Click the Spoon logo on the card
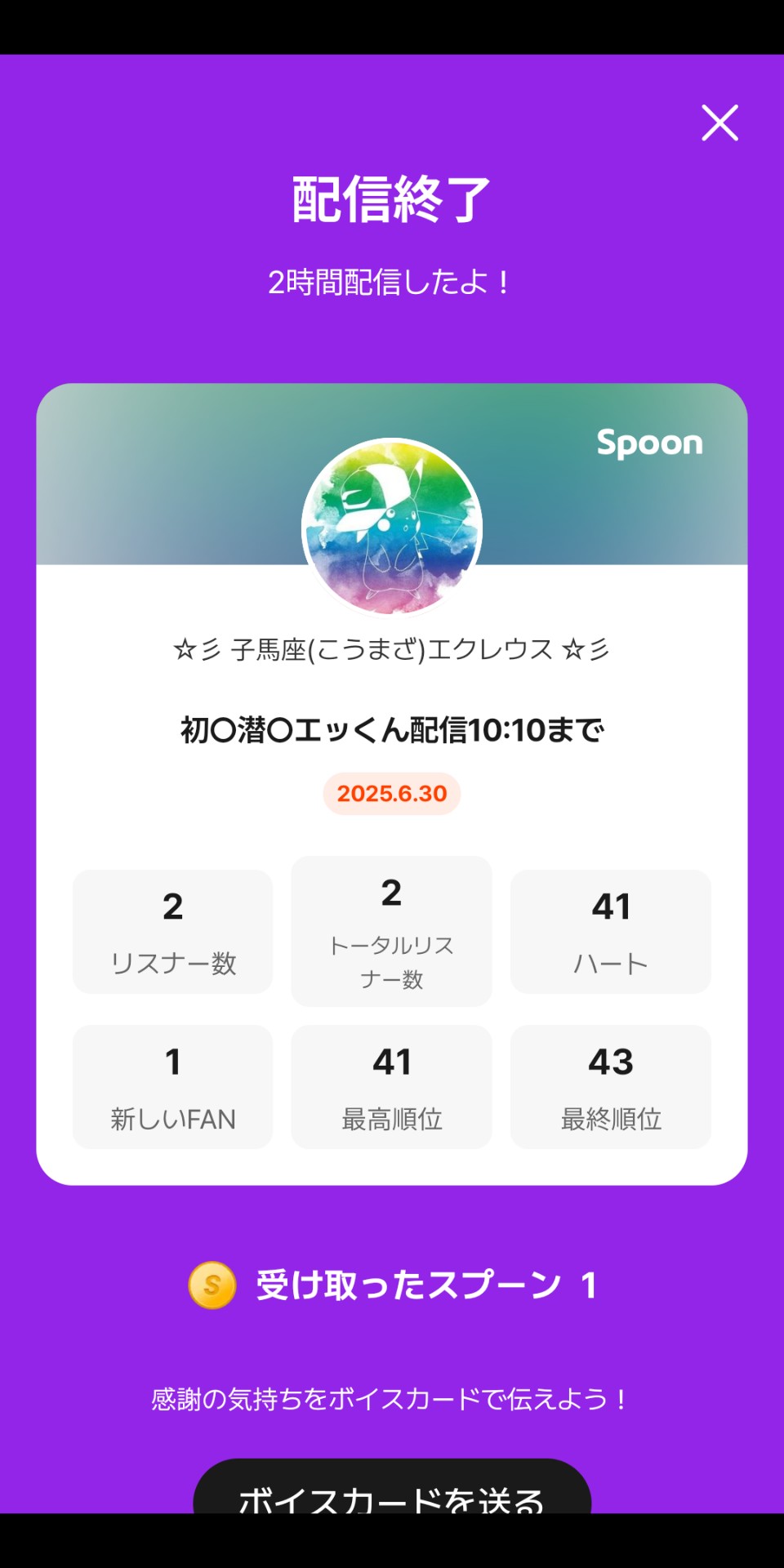The height and width of the screenshot is (1568, 784). (x=649, y=443)
